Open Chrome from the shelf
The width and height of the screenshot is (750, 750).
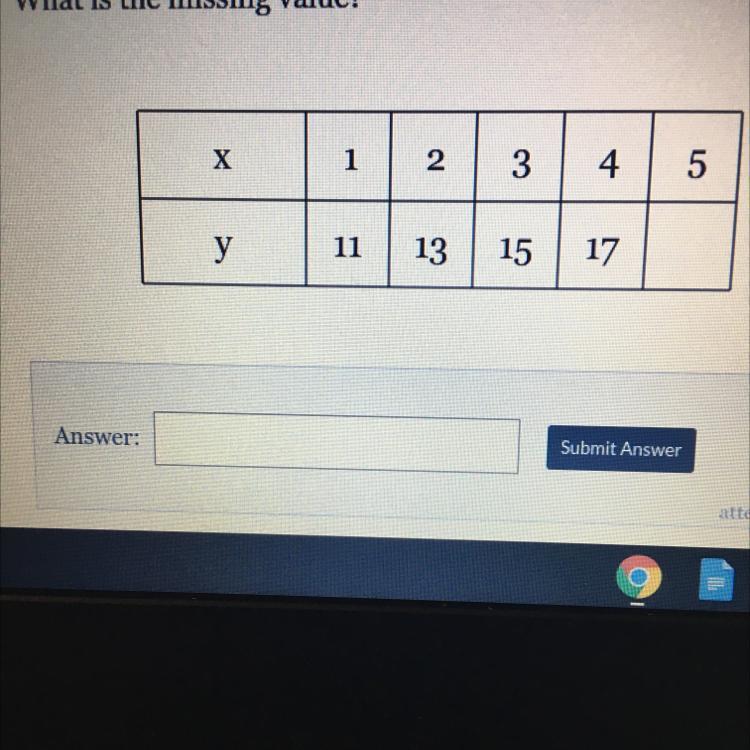pyautogui.click(x=638, y=577)
